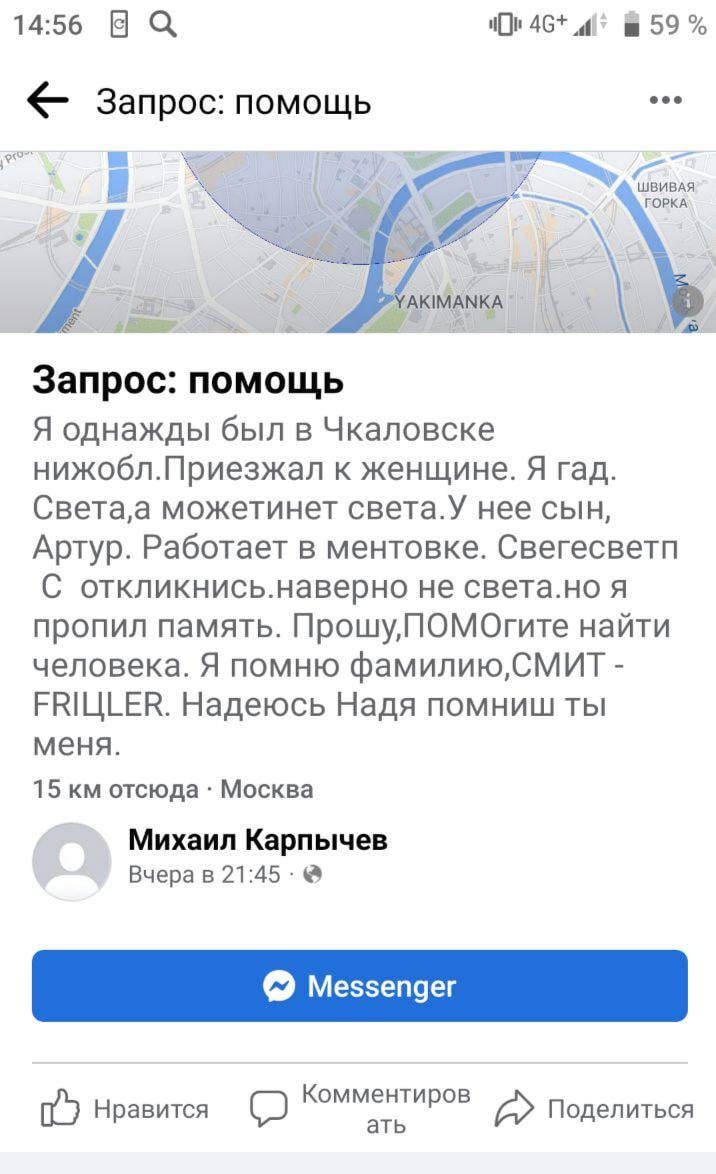Message the author via Messenger button
The width and height of the screenshot is (716, 1174).
coord(359,986)
